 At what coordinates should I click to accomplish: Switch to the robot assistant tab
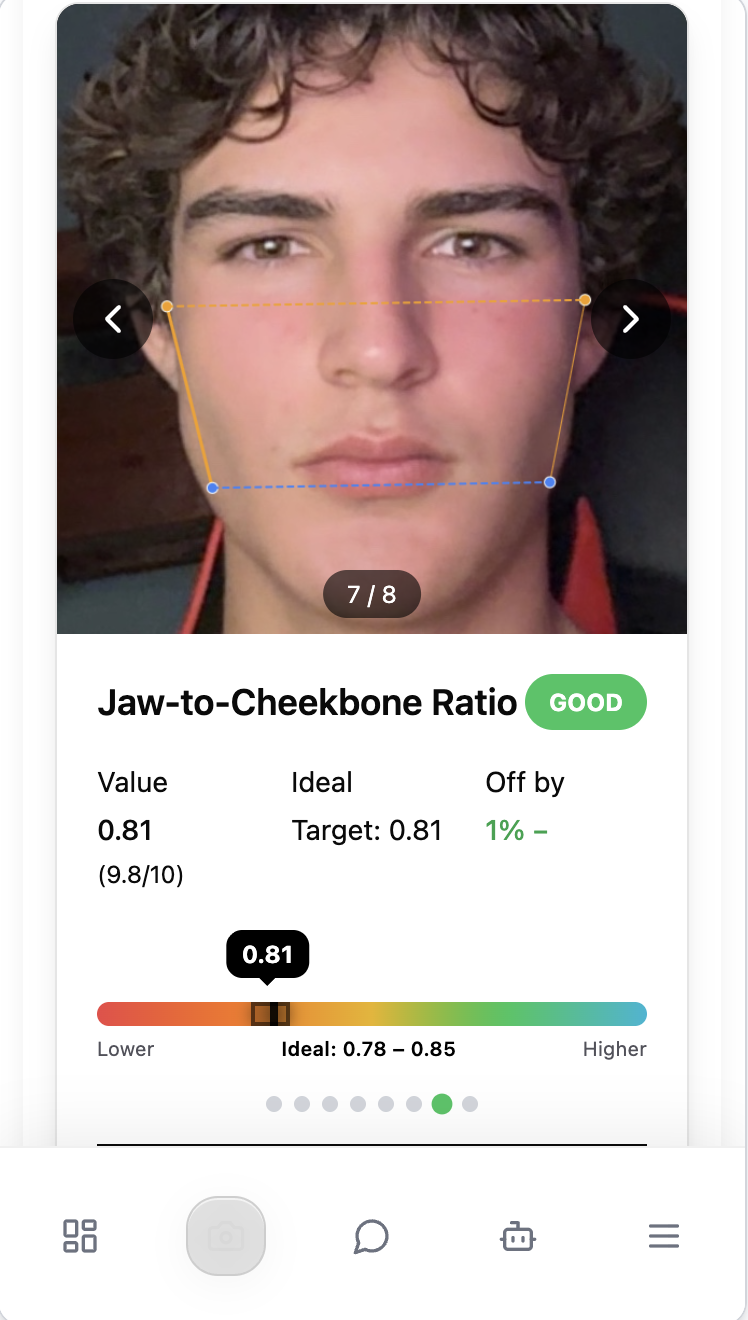517,1237
